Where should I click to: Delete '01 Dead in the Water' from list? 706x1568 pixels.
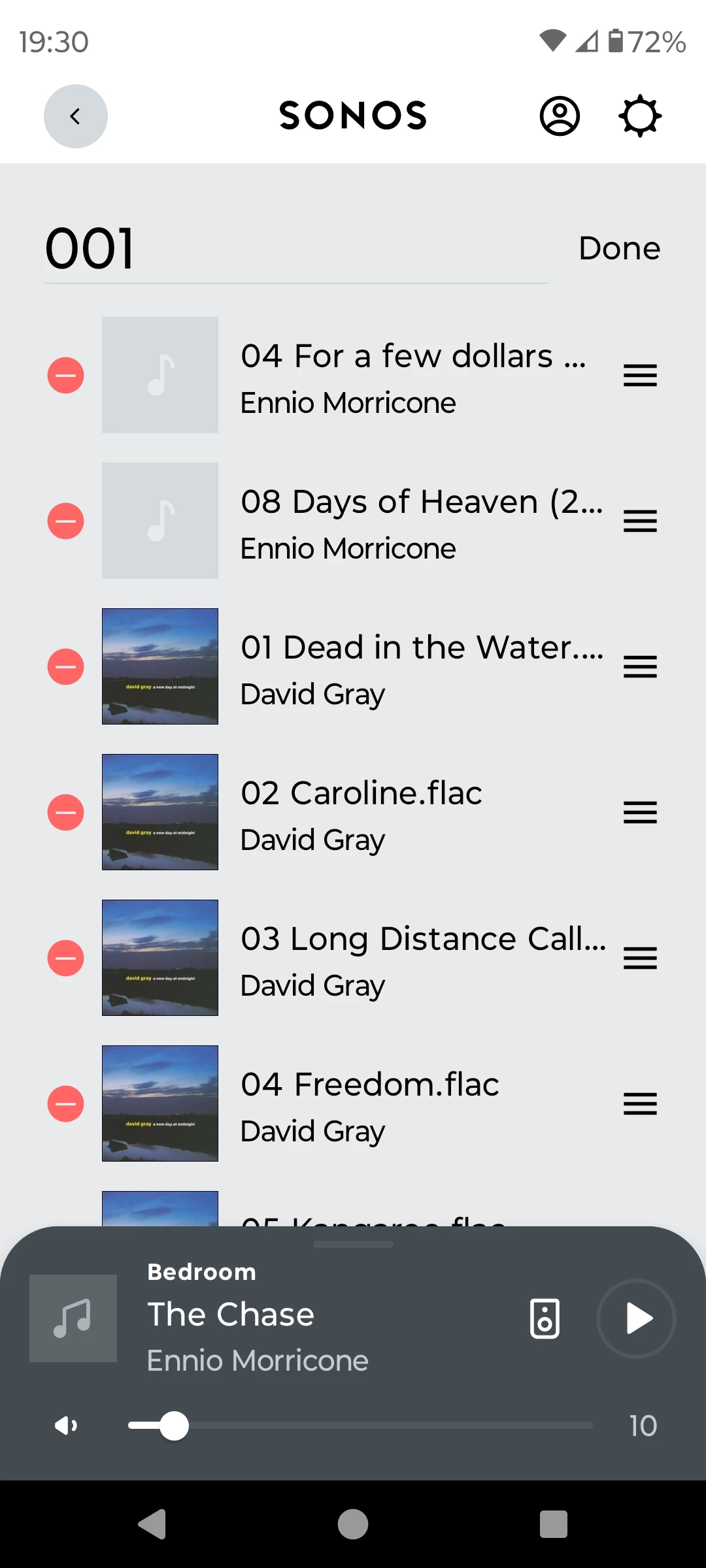pyautogui.click(x=65, y=667)
